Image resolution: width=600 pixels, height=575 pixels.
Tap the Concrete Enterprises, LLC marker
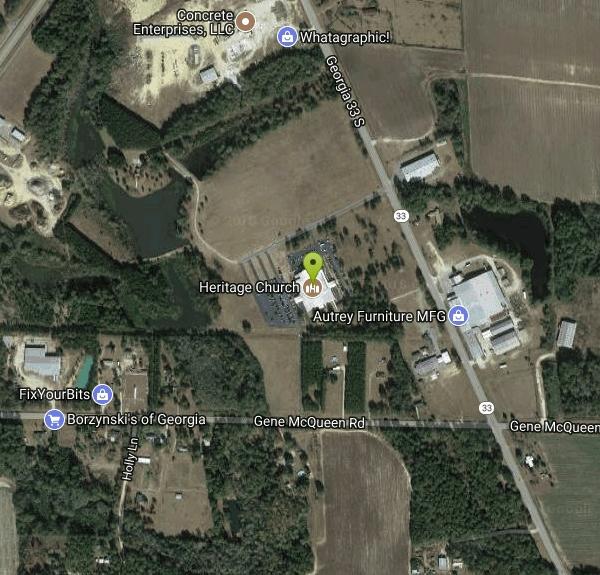[245, 20]
